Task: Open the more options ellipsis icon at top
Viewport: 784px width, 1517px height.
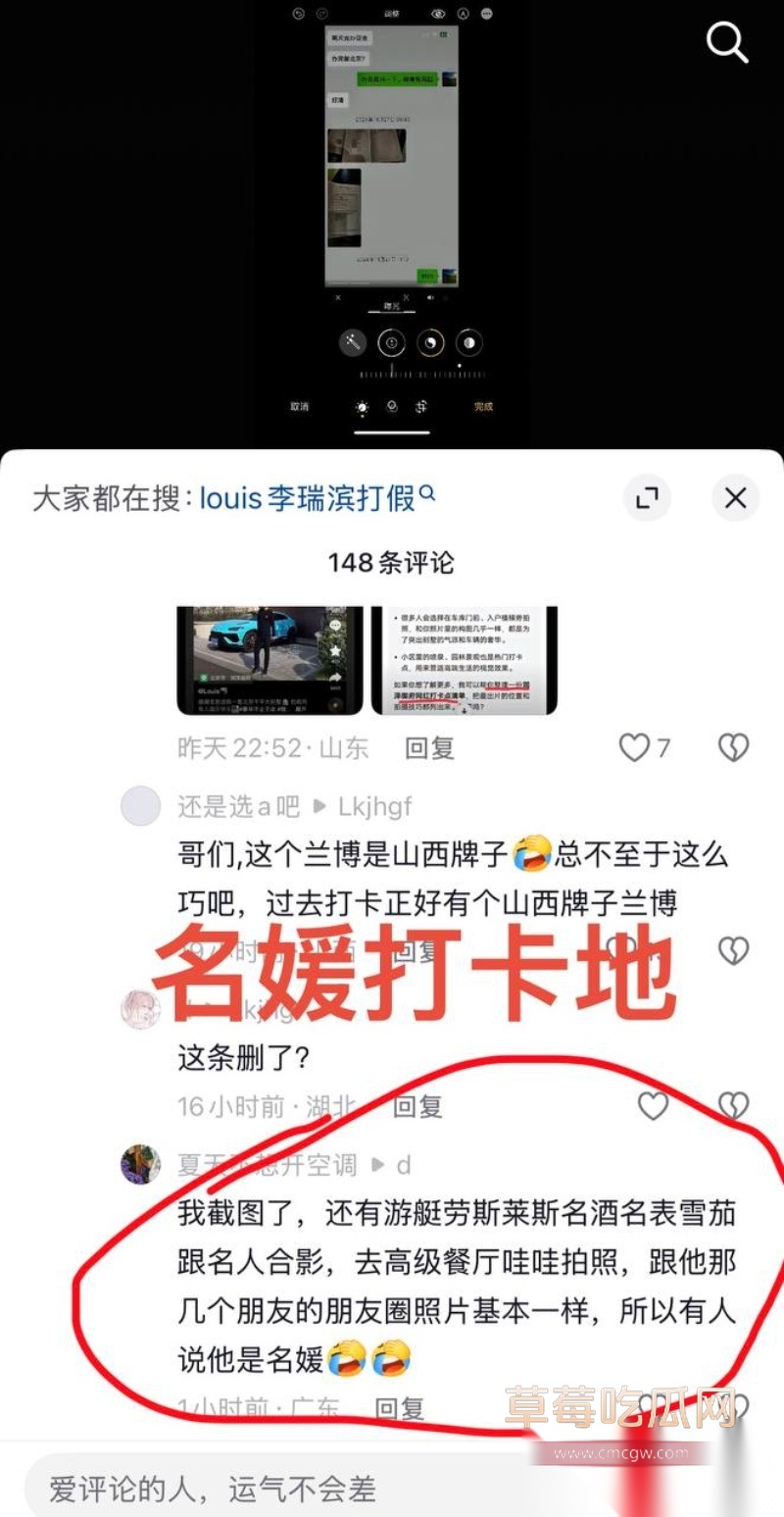Action: pyautogui.click(x=487, y=14)
